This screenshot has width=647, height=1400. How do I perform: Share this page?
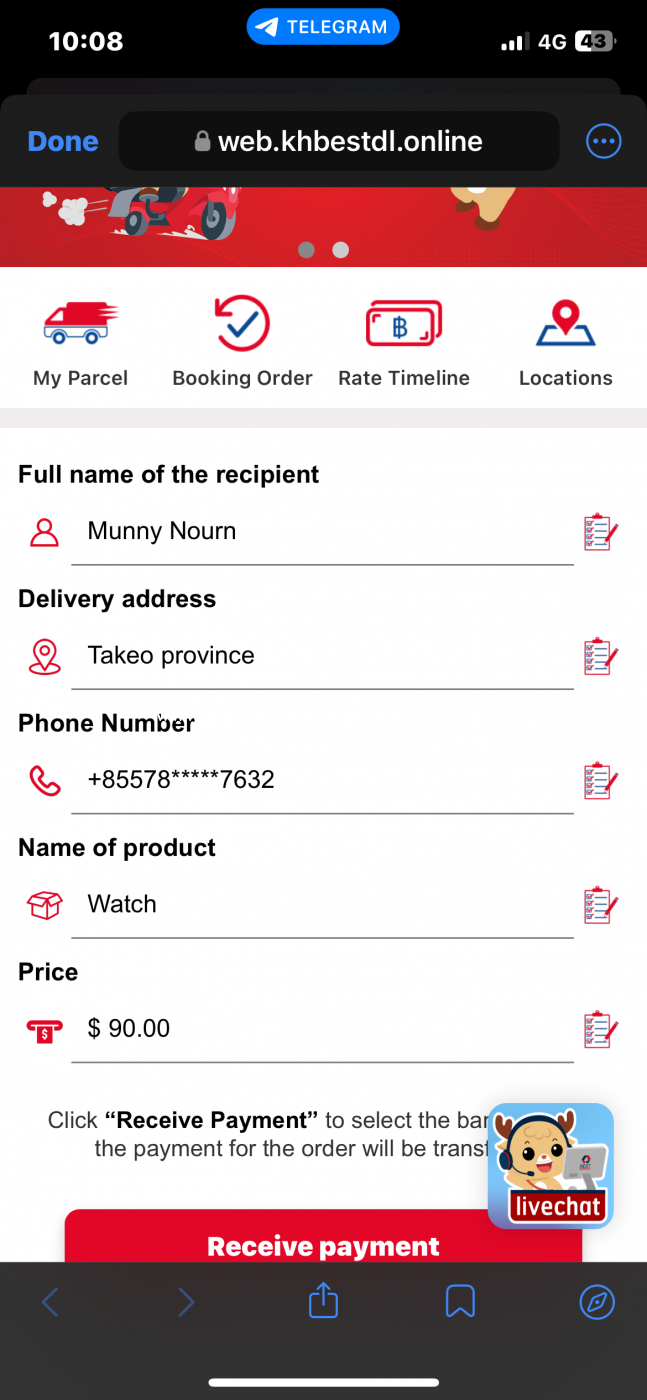click(323, 1301)
